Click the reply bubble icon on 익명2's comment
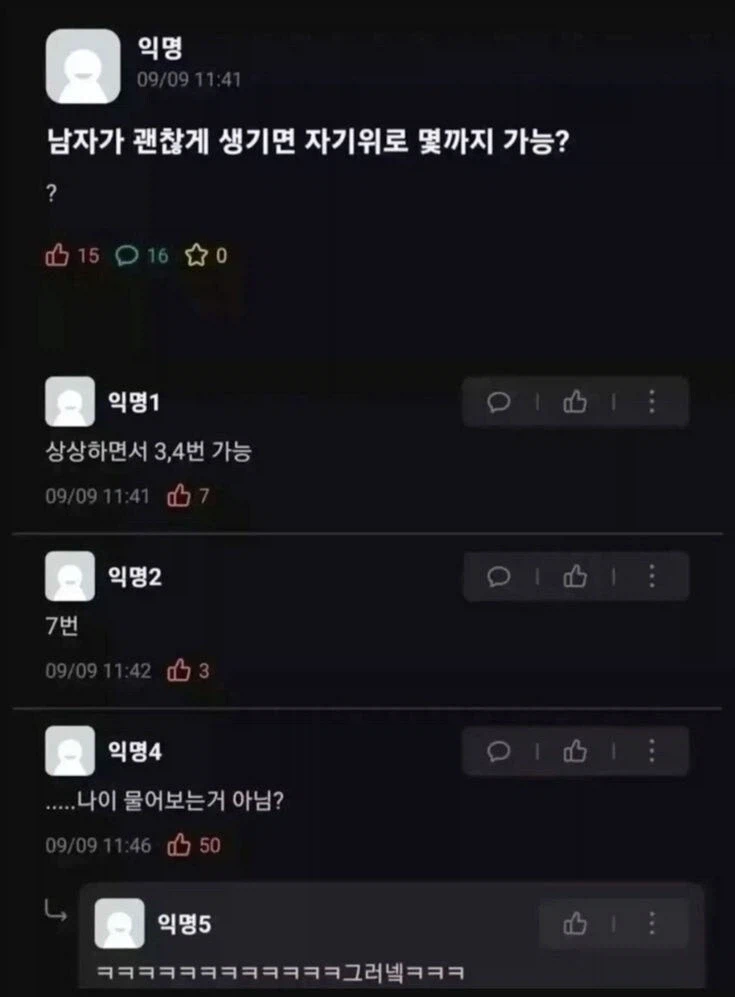735x997 pixels. [x=501, y=576]
